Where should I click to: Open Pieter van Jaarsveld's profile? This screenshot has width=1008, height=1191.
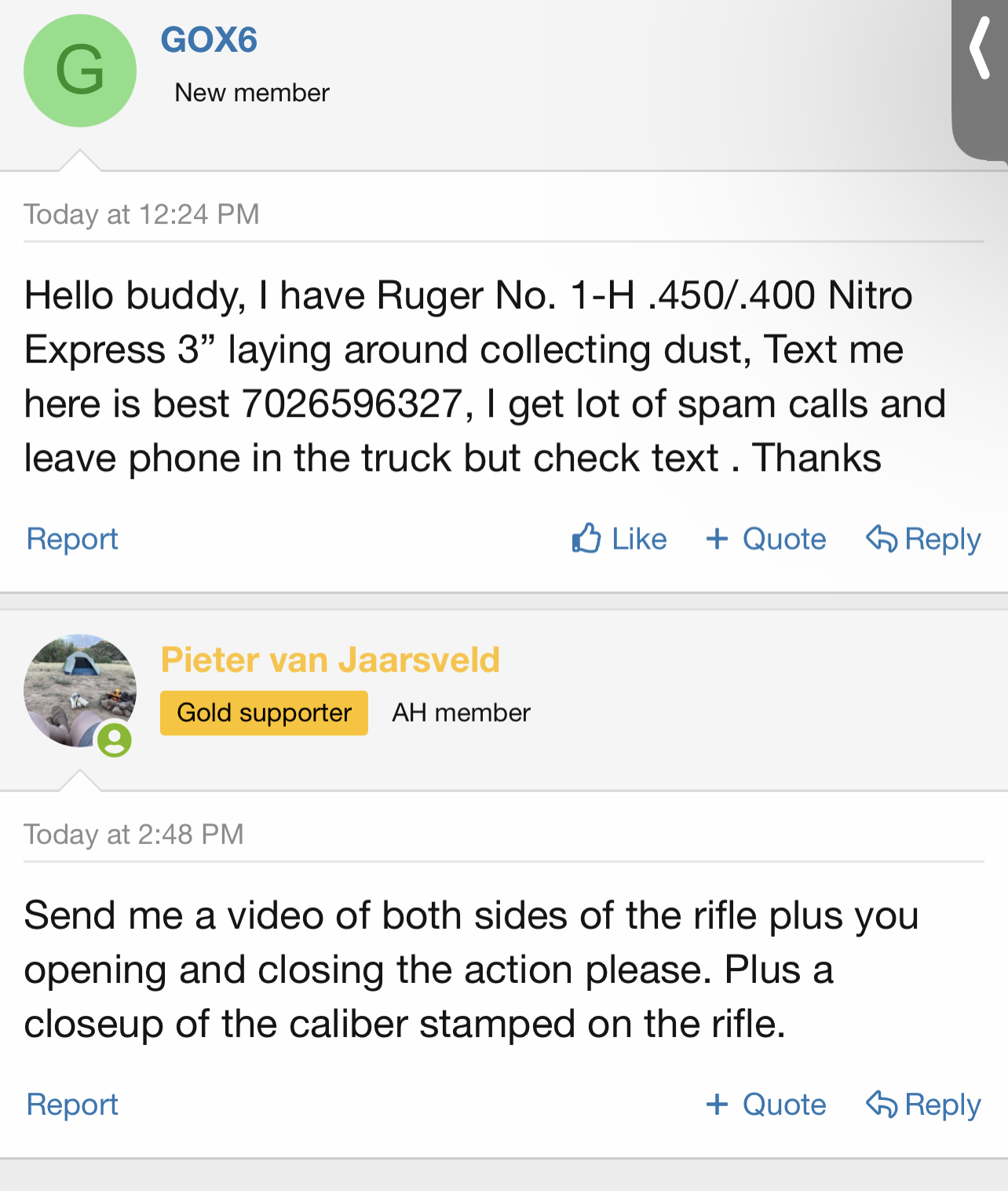coord(330,659)
